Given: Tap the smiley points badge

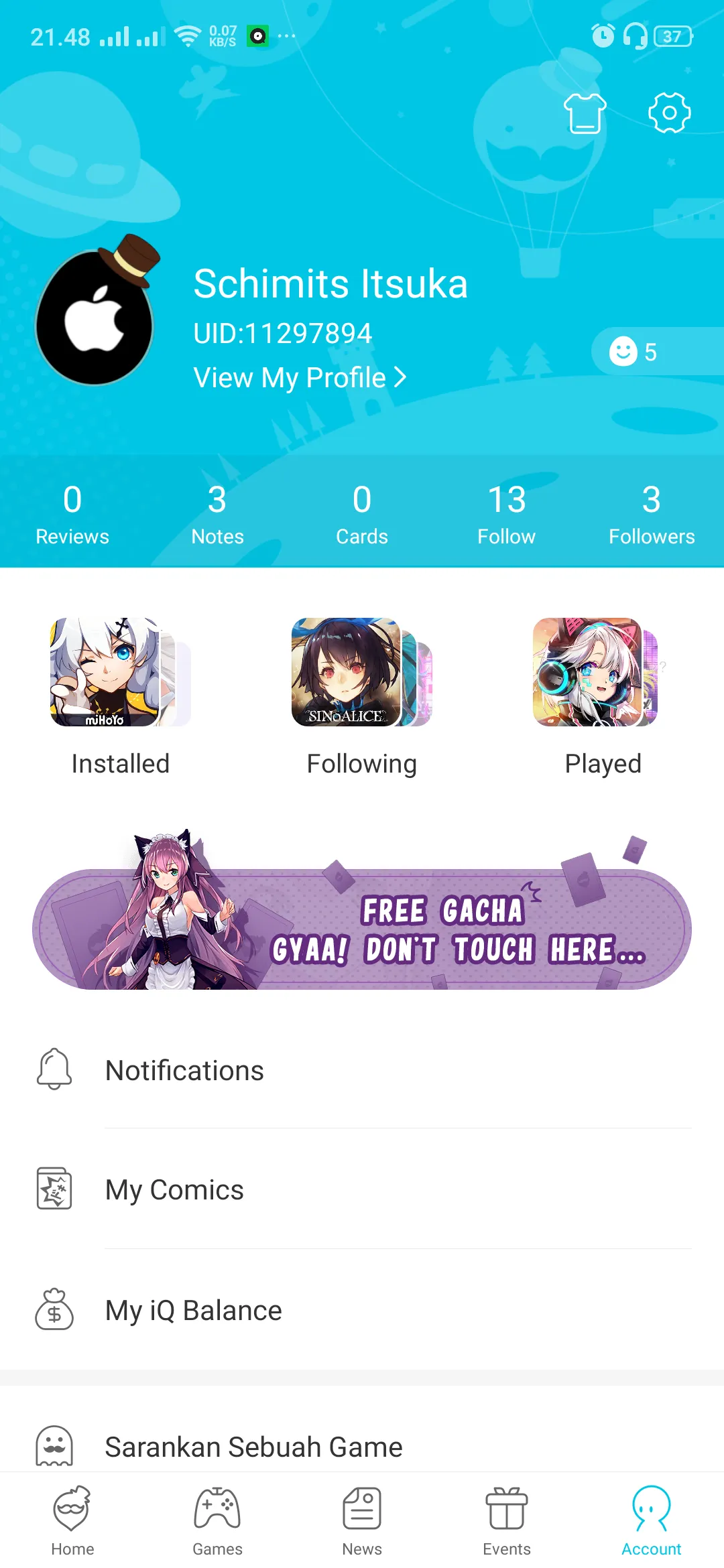Looking at the screenshot, I should coord(633,352).
